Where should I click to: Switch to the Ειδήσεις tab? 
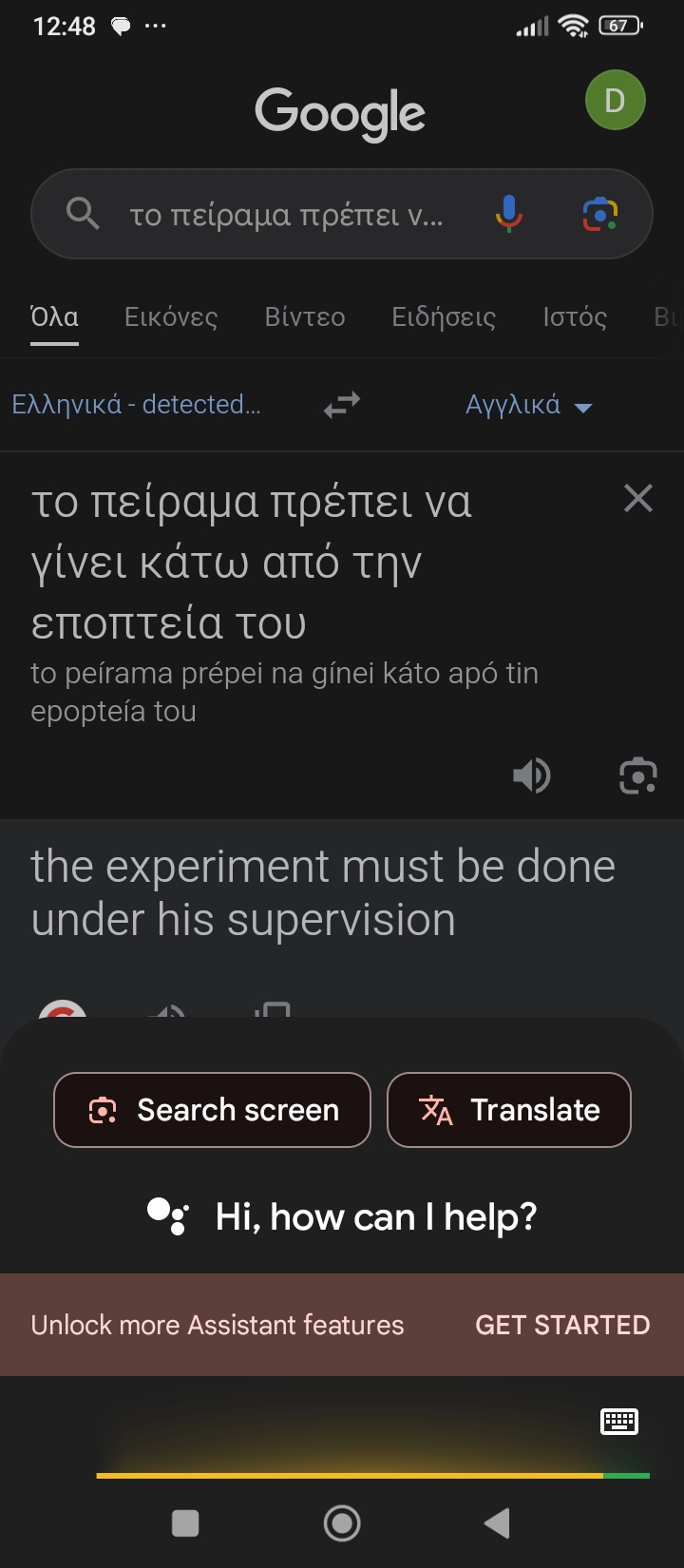pos(444,317)
